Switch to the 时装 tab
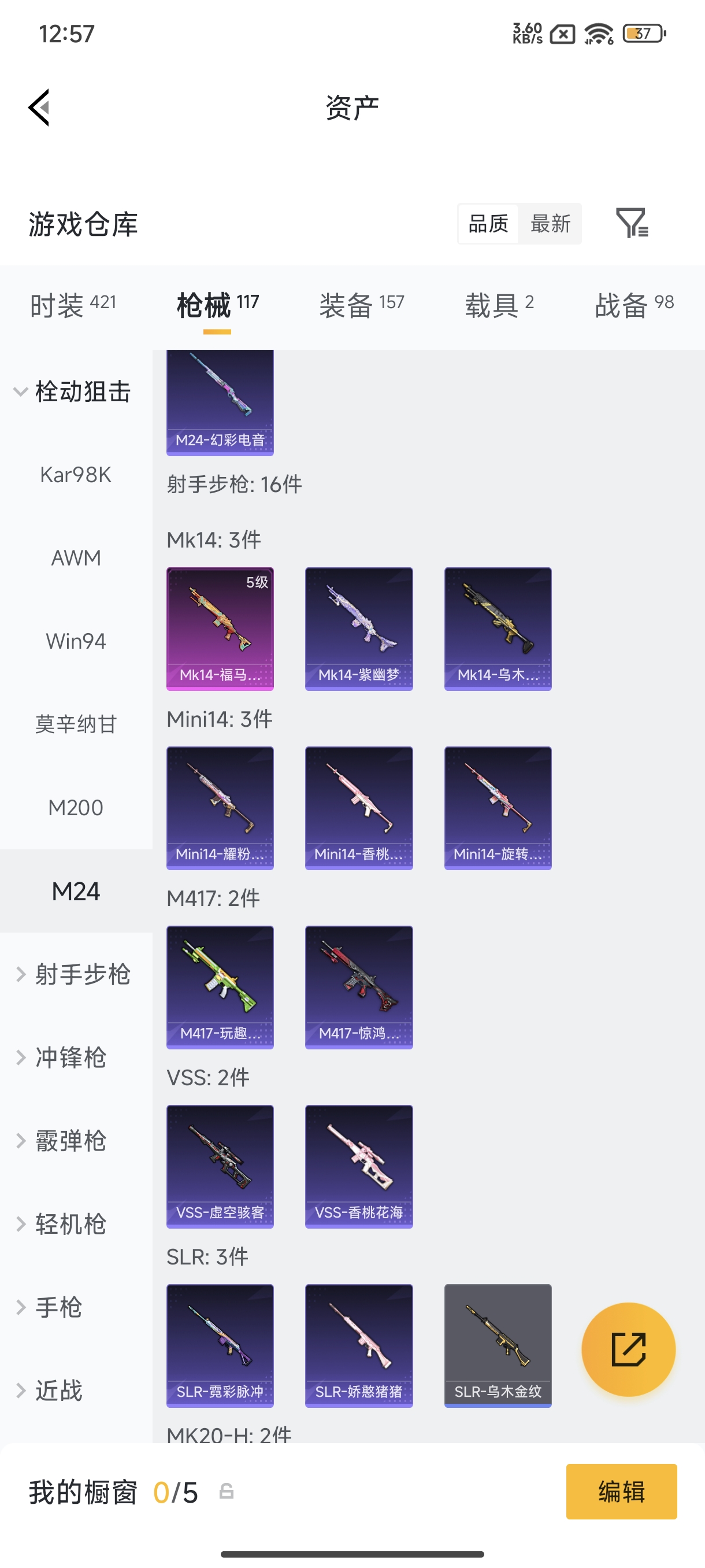Image resolution: width=705 pixels, height=1568 pixels. pos(72,304)
